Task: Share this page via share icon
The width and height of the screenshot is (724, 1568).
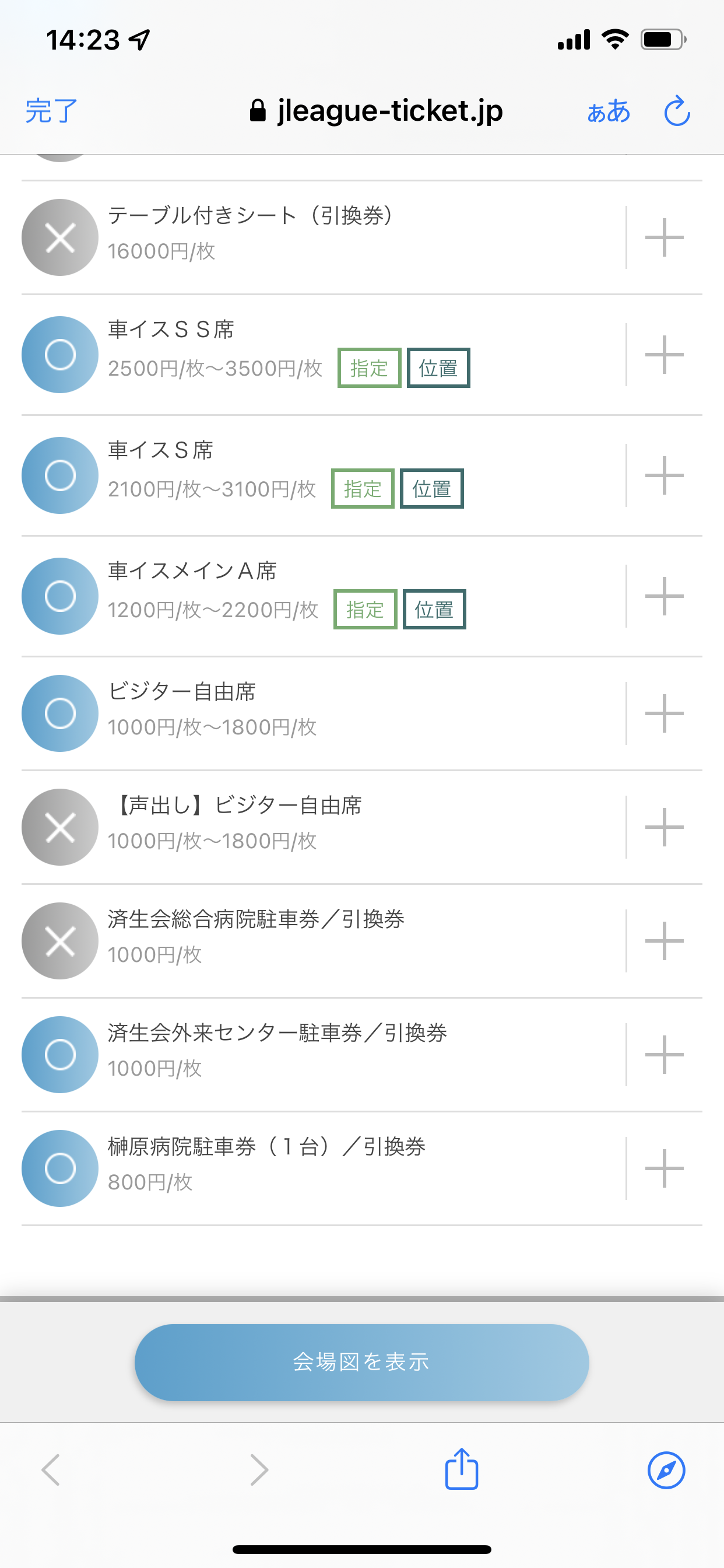Action: pyautogui.click(x=462, y=1469)
